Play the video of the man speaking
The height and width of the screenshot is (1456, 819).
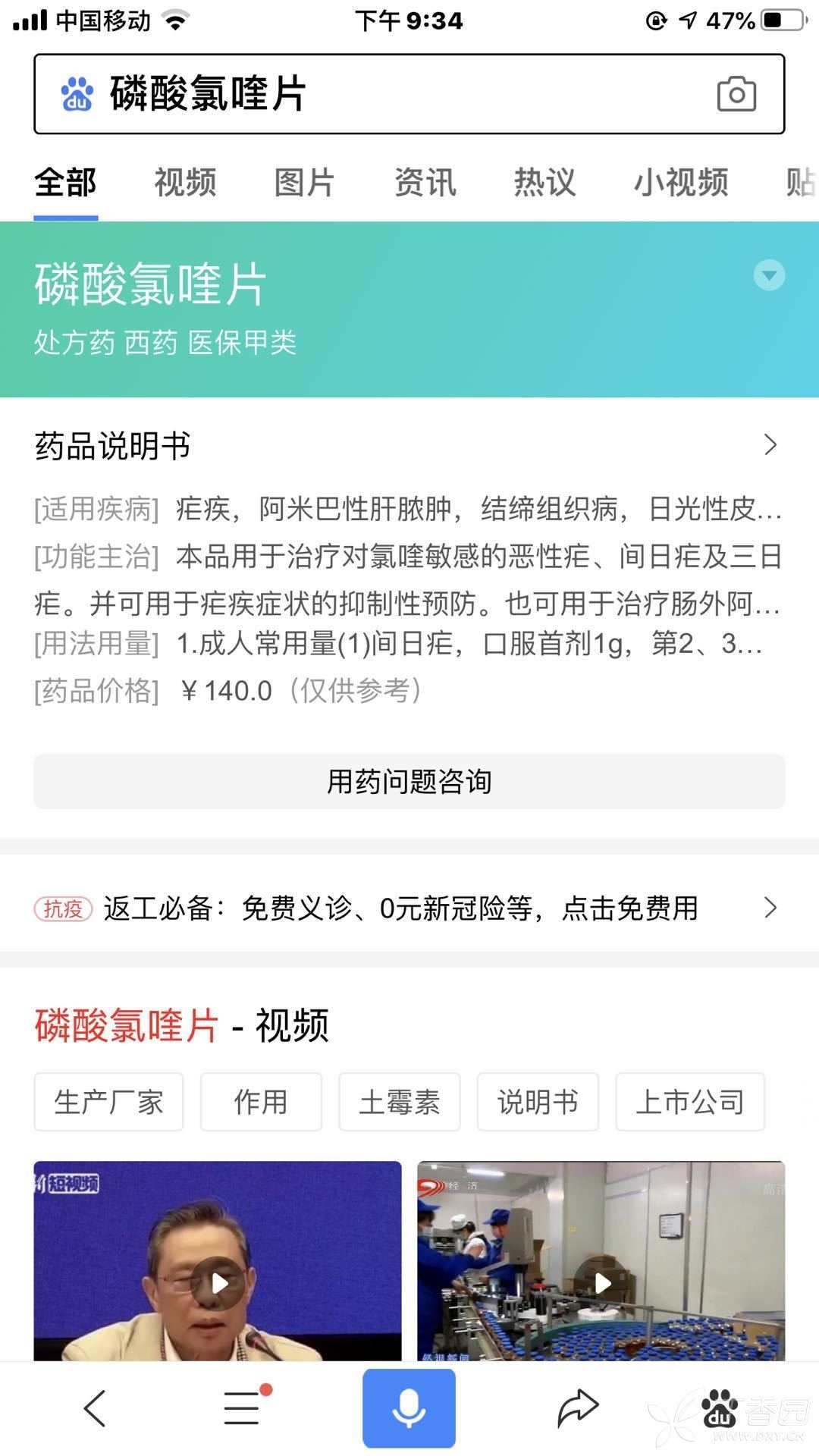tap(218, 1283)
